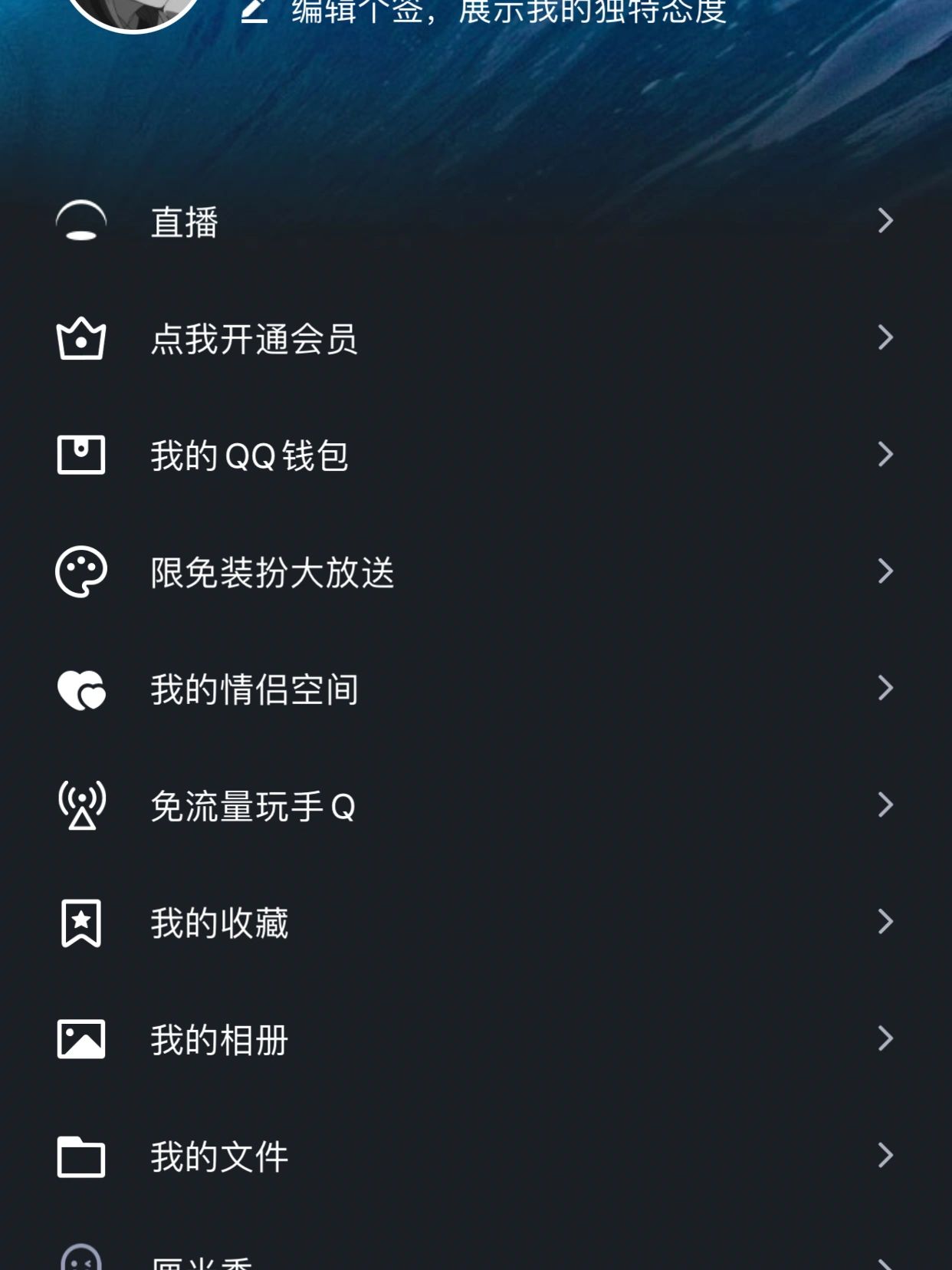
Task: Open favorites via the bookmark-star icon
Action: click(x=80, y=924)
